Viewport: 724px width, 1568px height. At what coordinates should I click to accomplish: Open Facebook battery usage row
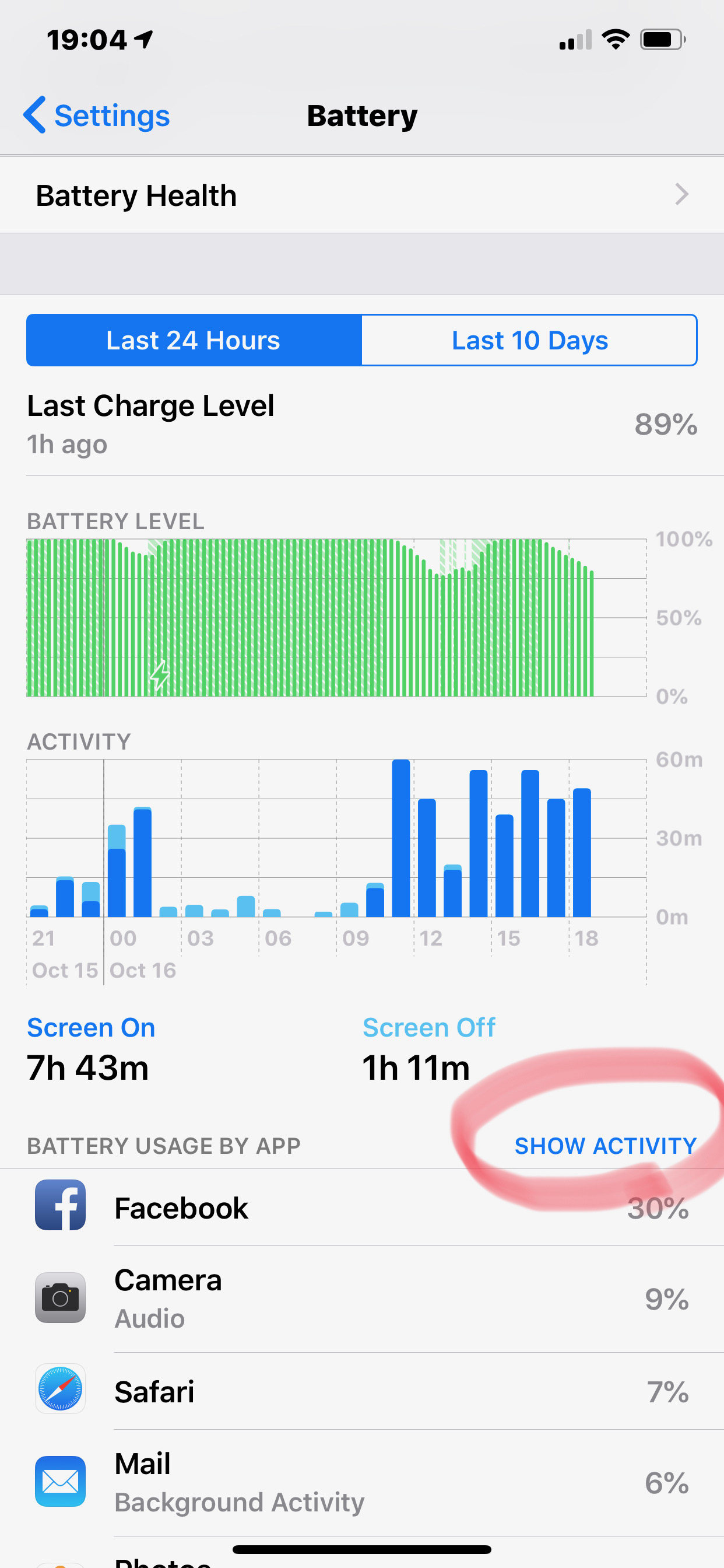click(x=362, y=1207)
